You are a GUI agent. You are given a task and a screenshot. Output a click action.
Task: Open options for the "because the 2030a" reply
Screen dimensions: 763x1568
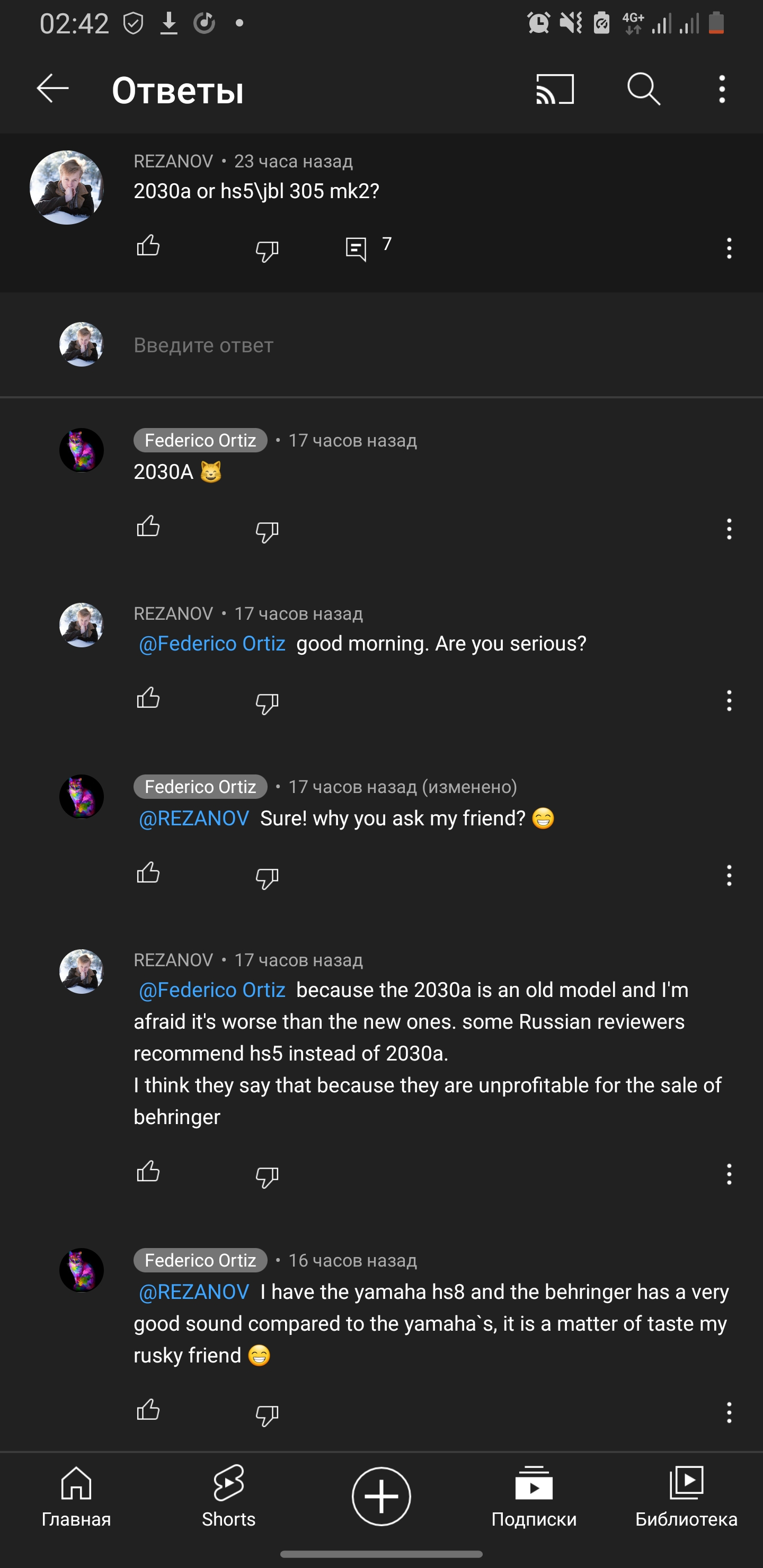coord(728,1173)
